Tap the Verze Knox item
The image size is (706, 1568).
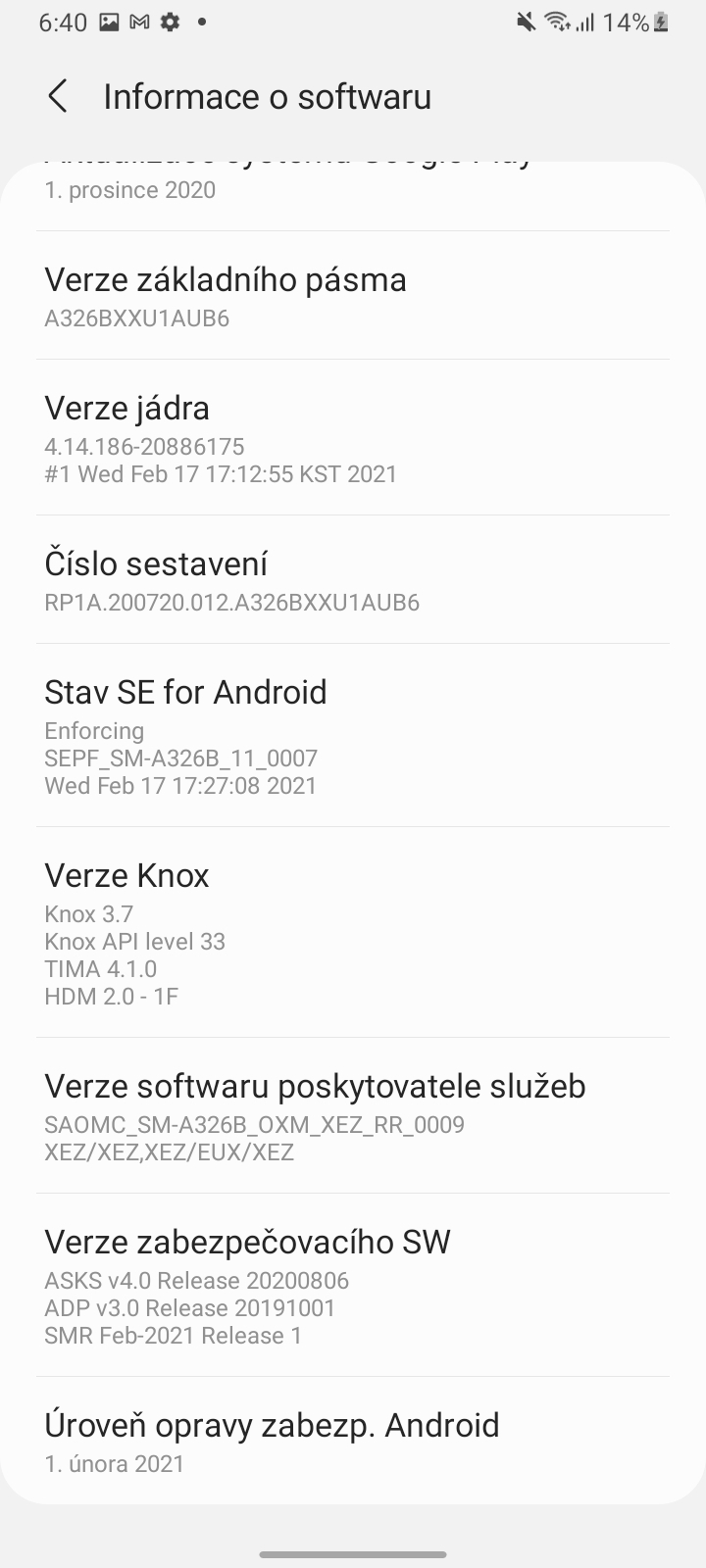pyautogui.click(x=353, y=931)
